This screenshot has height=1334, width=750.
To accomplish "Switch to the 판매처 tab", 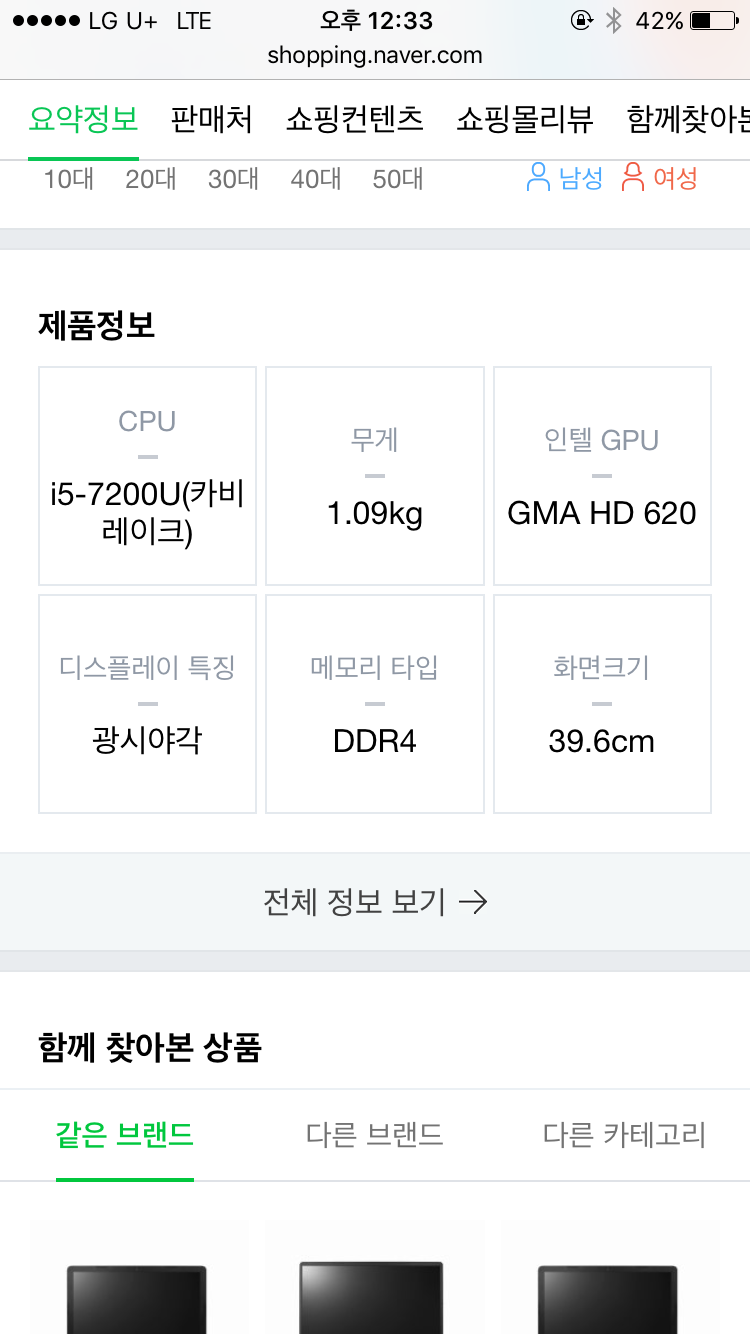I will [211, 120].
